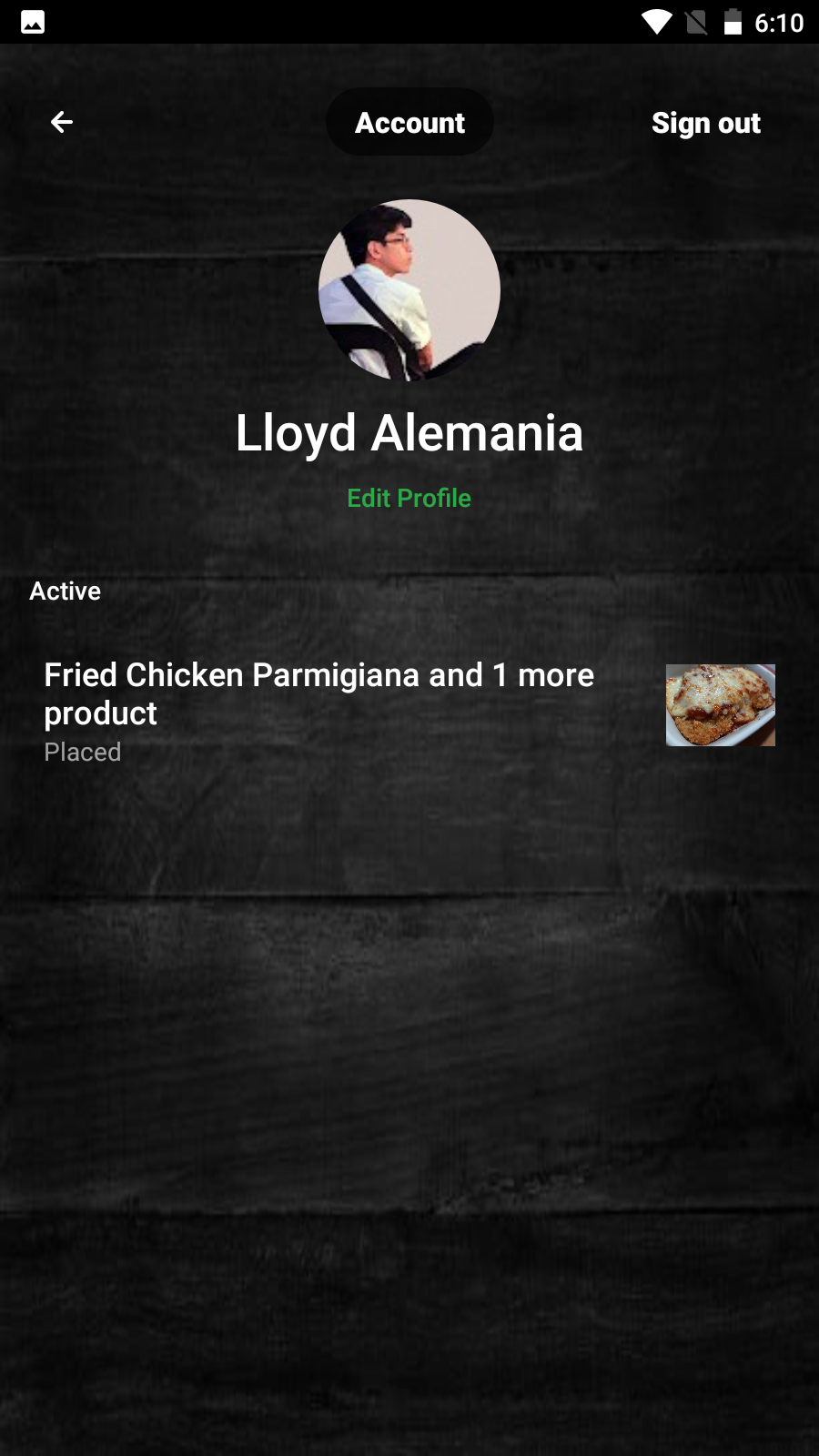Open Edit Profile link

(x=409, y=498)
